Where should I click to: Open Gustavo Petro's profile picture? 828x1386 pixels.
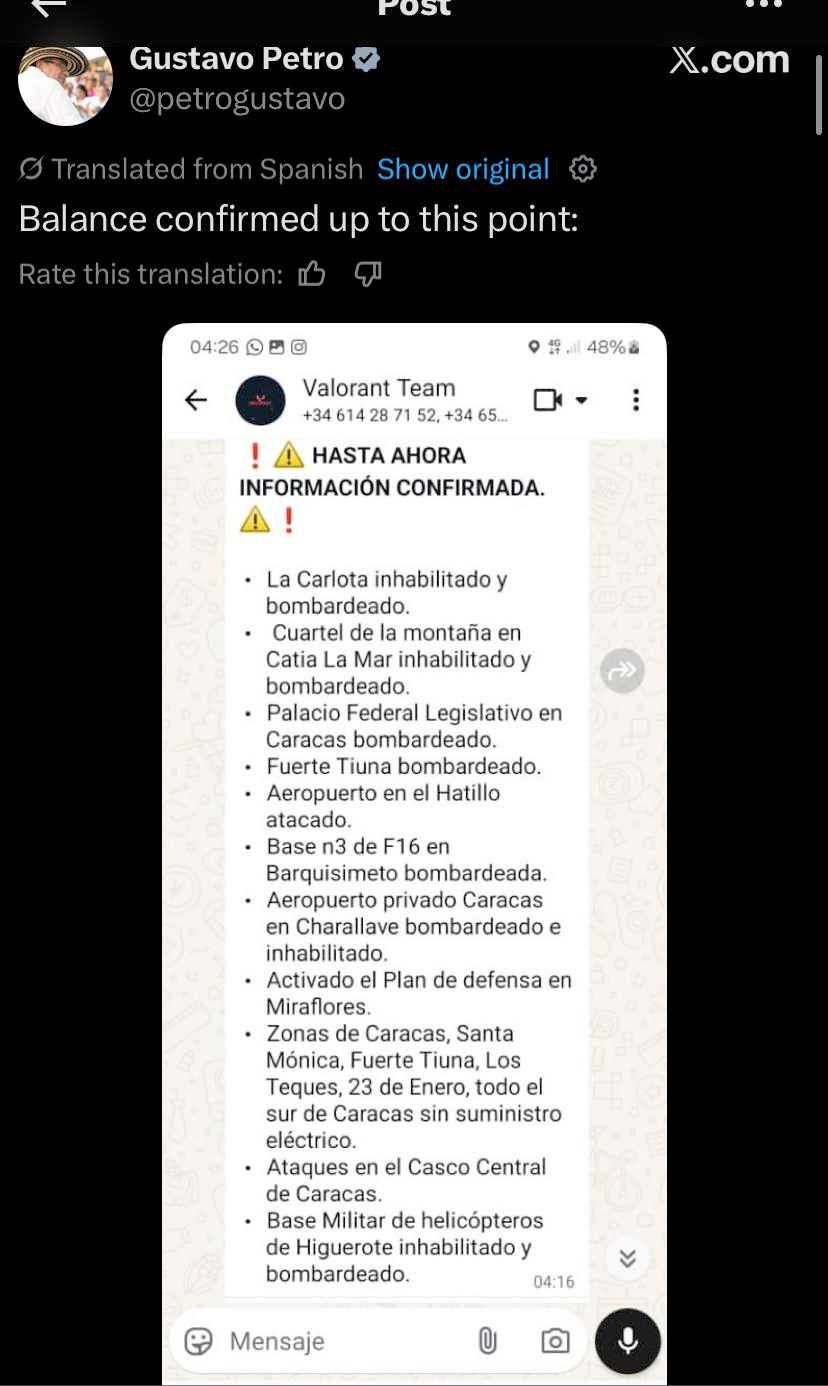[x=66, y=86]
